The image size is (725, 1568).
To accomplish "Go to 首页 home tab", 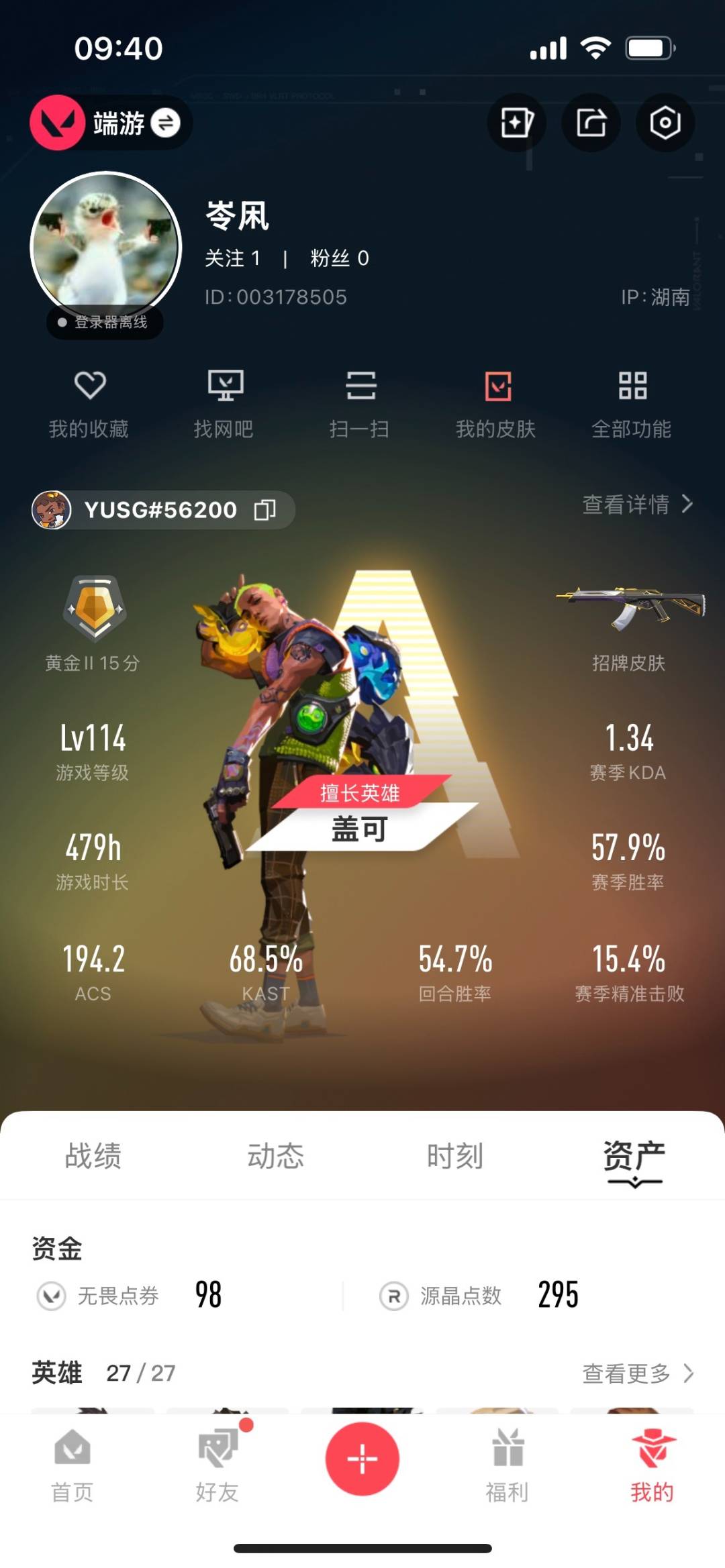I will click(72, 1465).
